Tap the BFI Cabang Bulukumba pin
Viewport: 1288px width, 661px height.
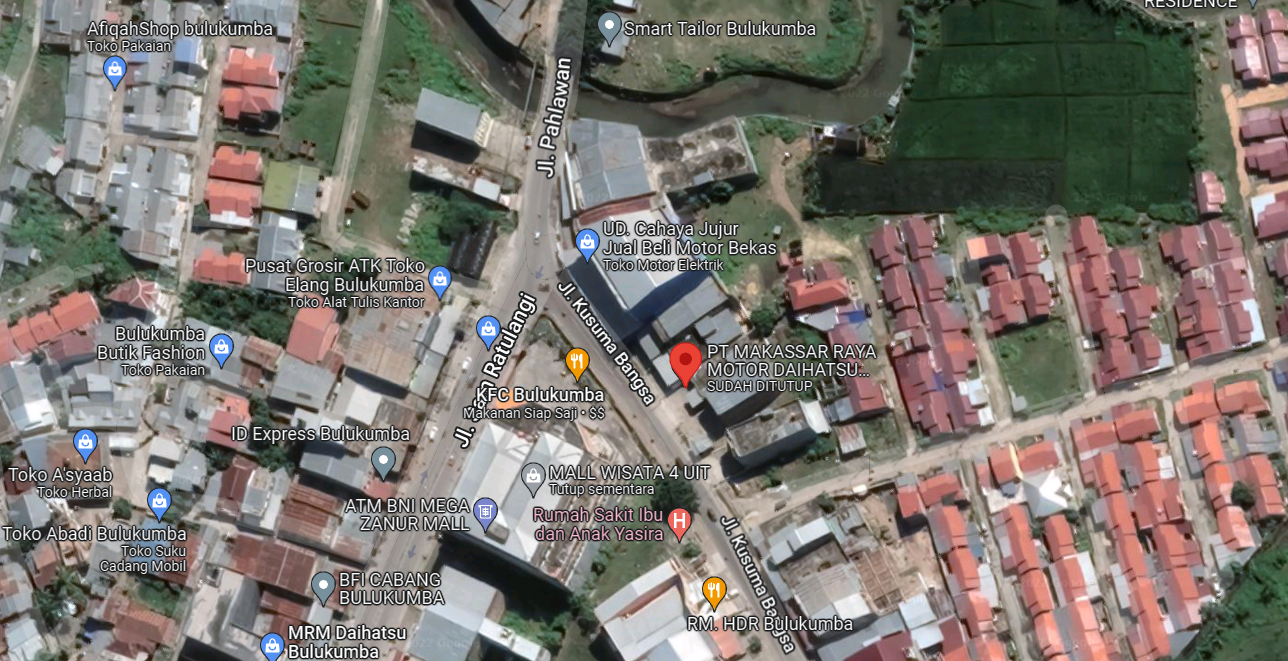(x=322, y=586)
